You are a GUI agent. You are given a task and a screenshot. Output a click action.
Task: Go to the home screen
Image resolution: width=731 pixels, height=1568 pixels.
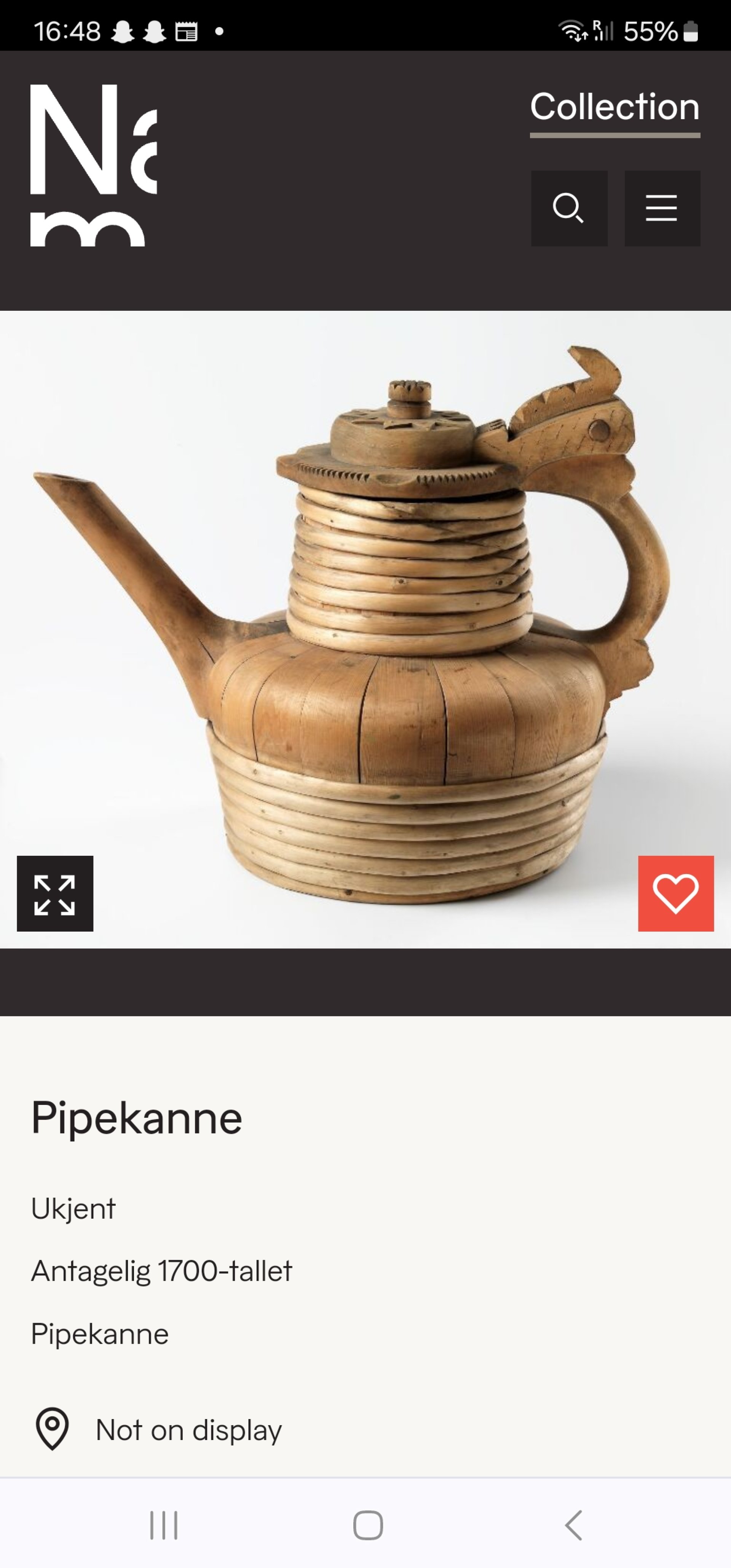pyautogui.click(x=368, y=1525)
